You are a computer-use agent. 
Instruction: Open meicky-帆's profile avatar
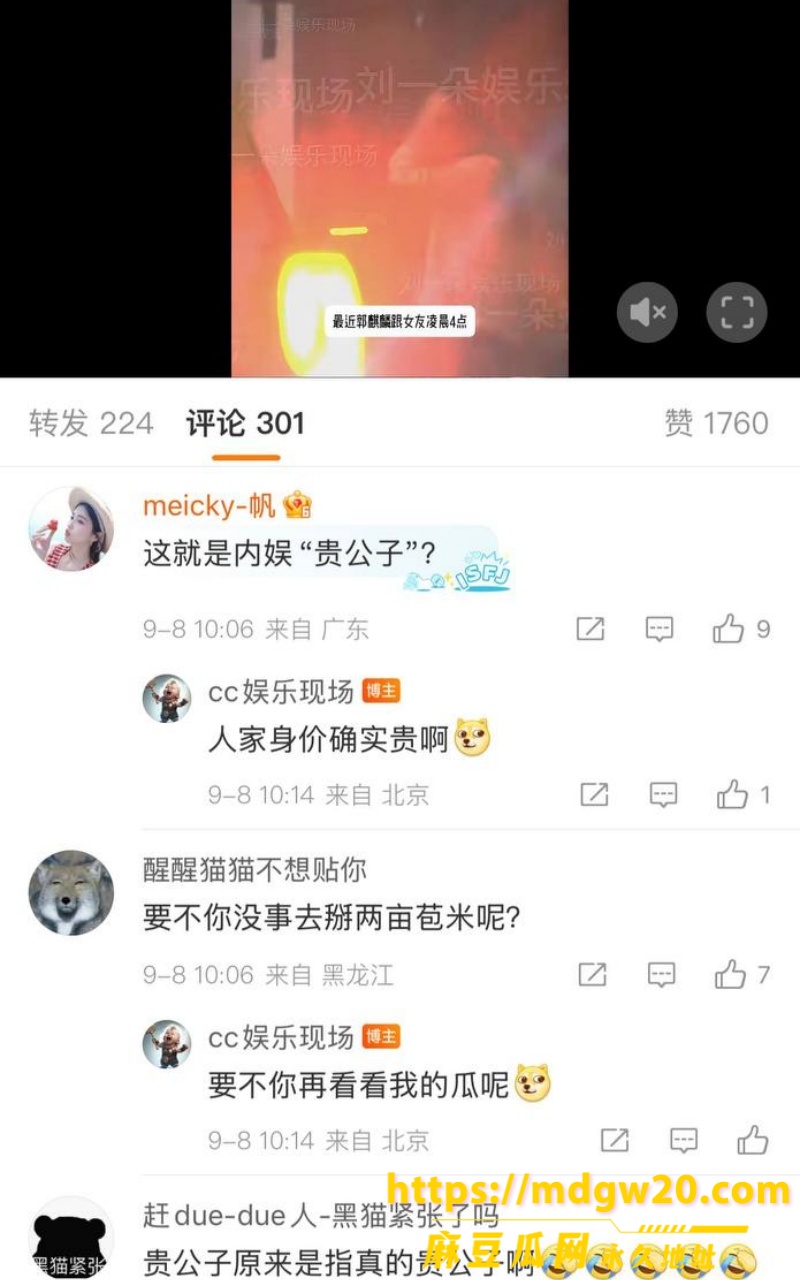70,530
